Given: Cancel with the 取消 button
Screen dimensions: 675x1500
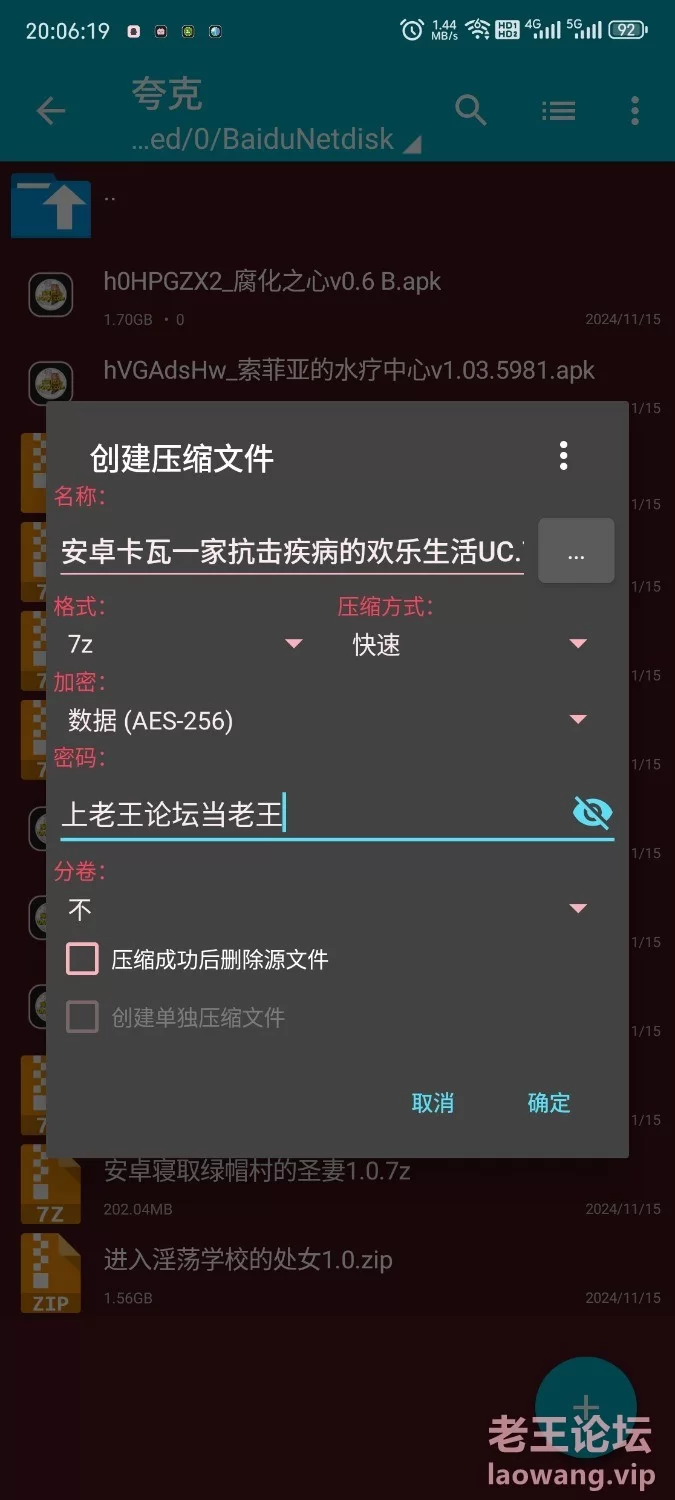Looking at the screenshot, I should tap(433, 1103).
